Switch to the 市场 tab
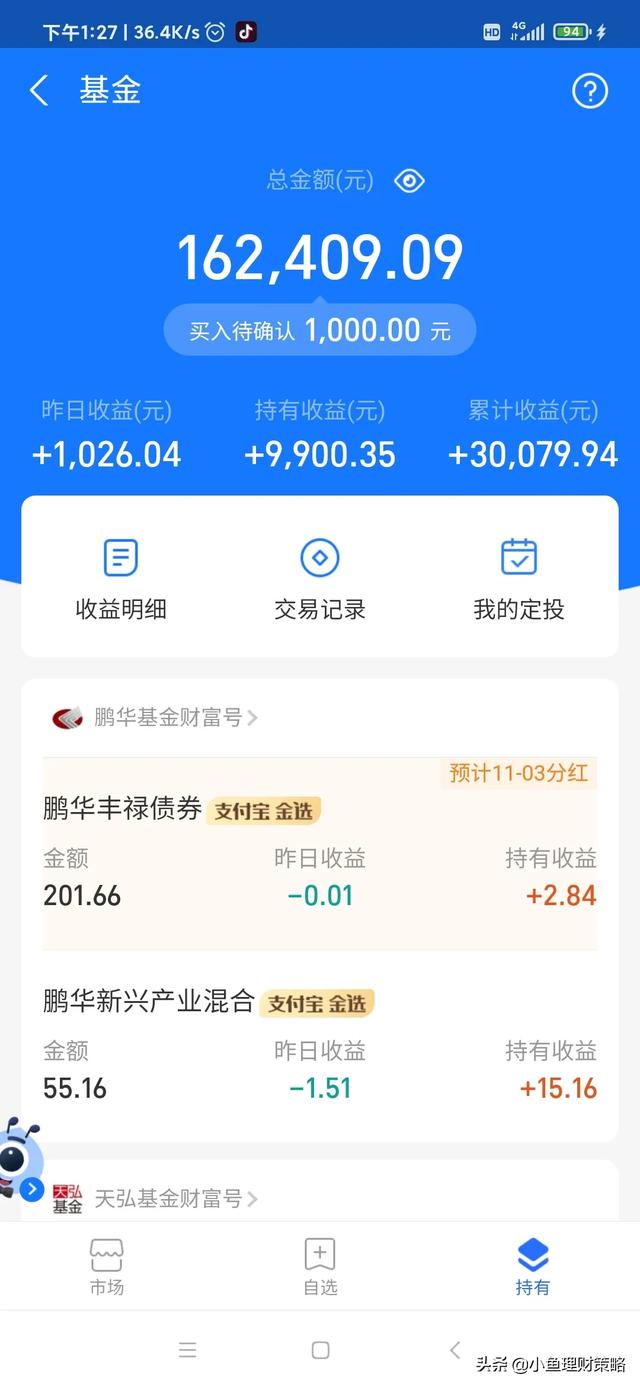The height and width of the screenshot is (1387, 640). click(x=107, y=1266)
